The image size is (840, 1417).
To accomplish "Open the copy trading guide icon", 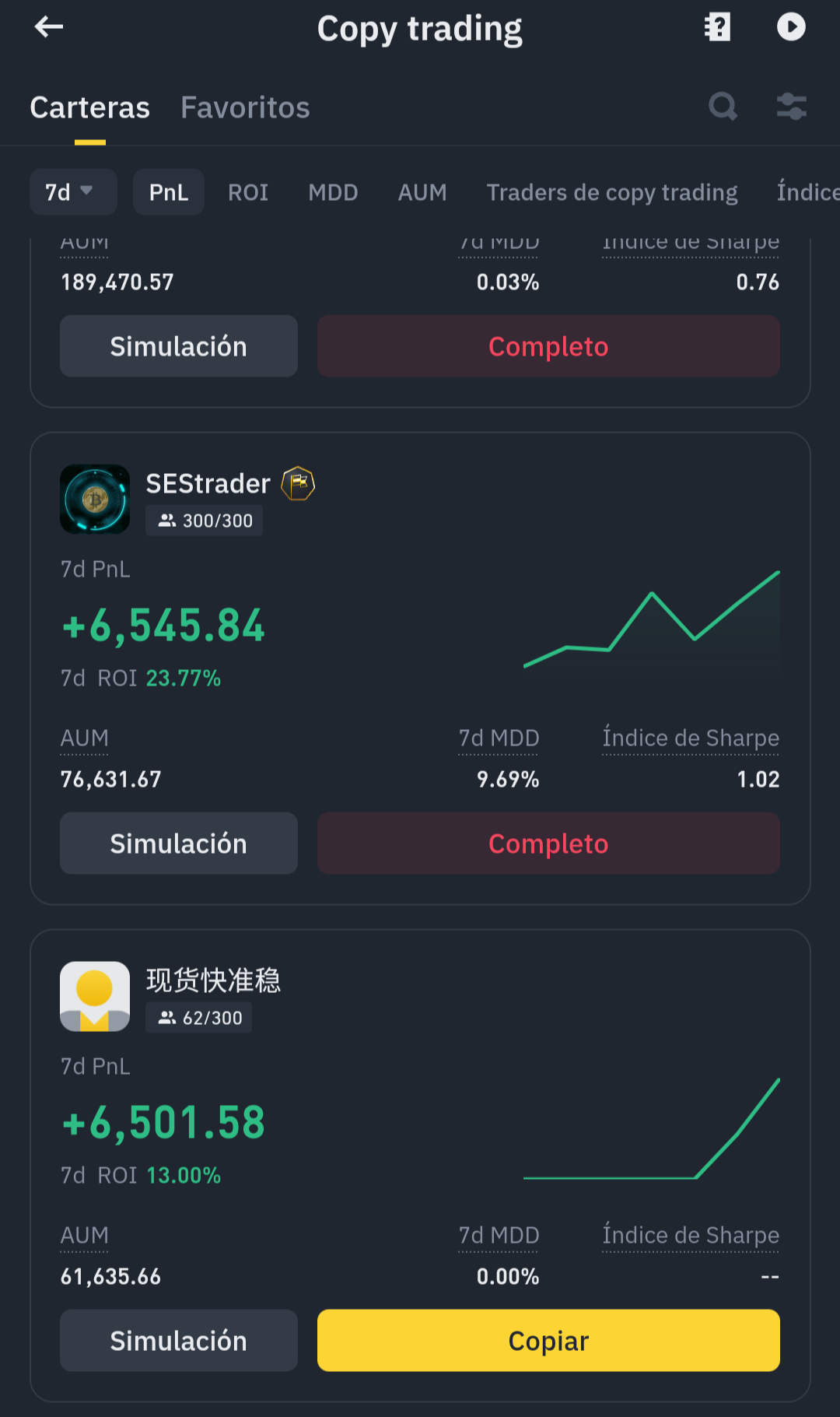I will 716,26.
